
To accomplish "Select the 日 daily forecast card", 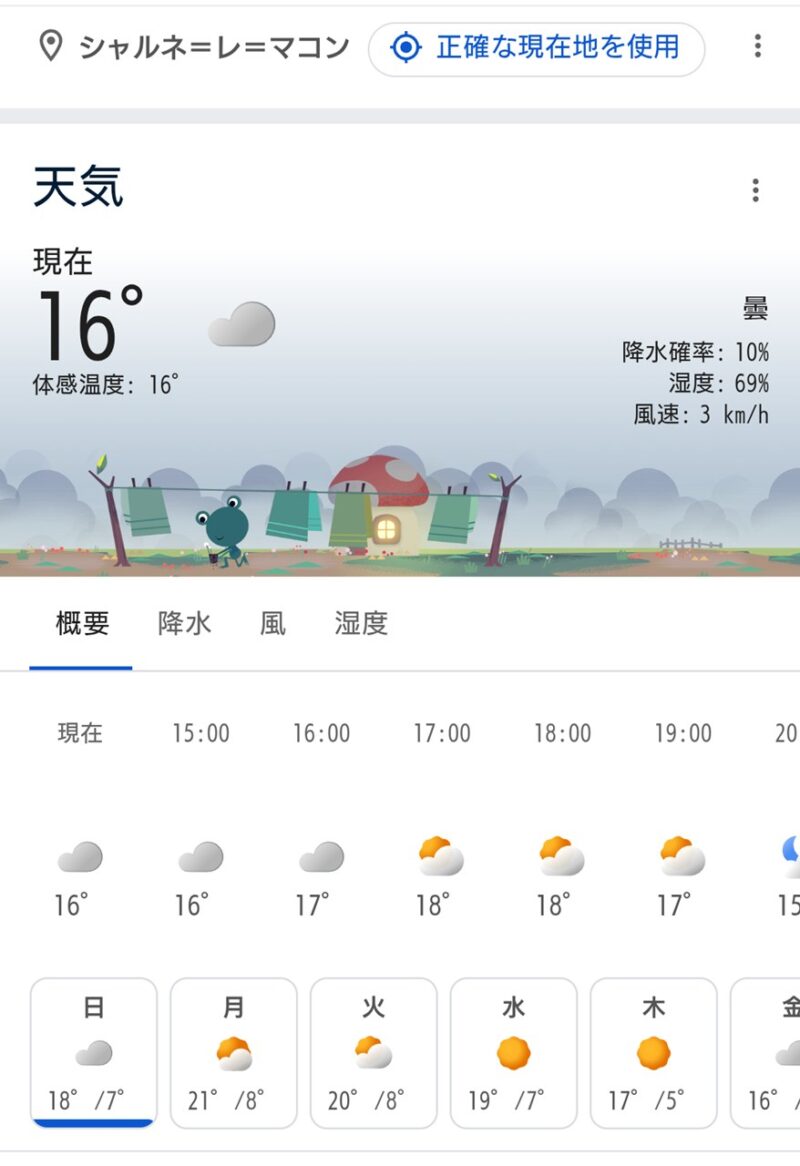I will pyautogui.click(x=94, y=1052).
